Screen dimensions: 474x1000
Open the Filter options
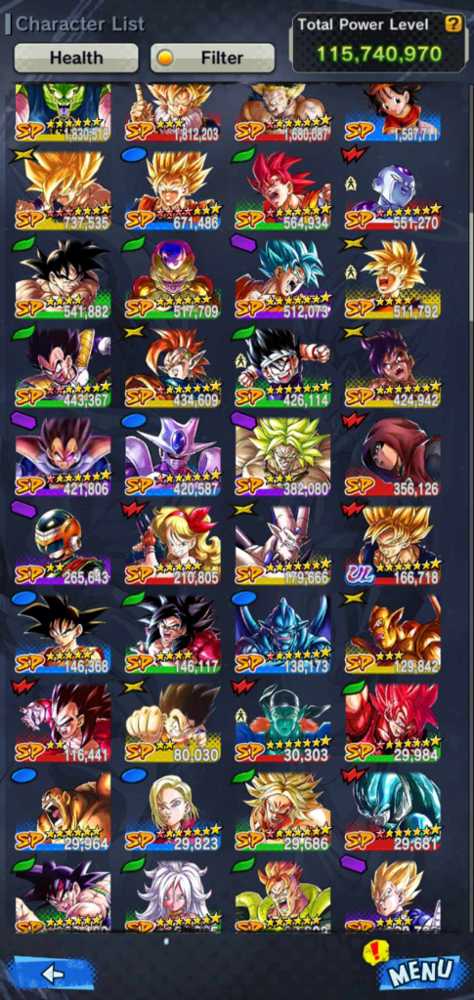(x=212, y=57)
